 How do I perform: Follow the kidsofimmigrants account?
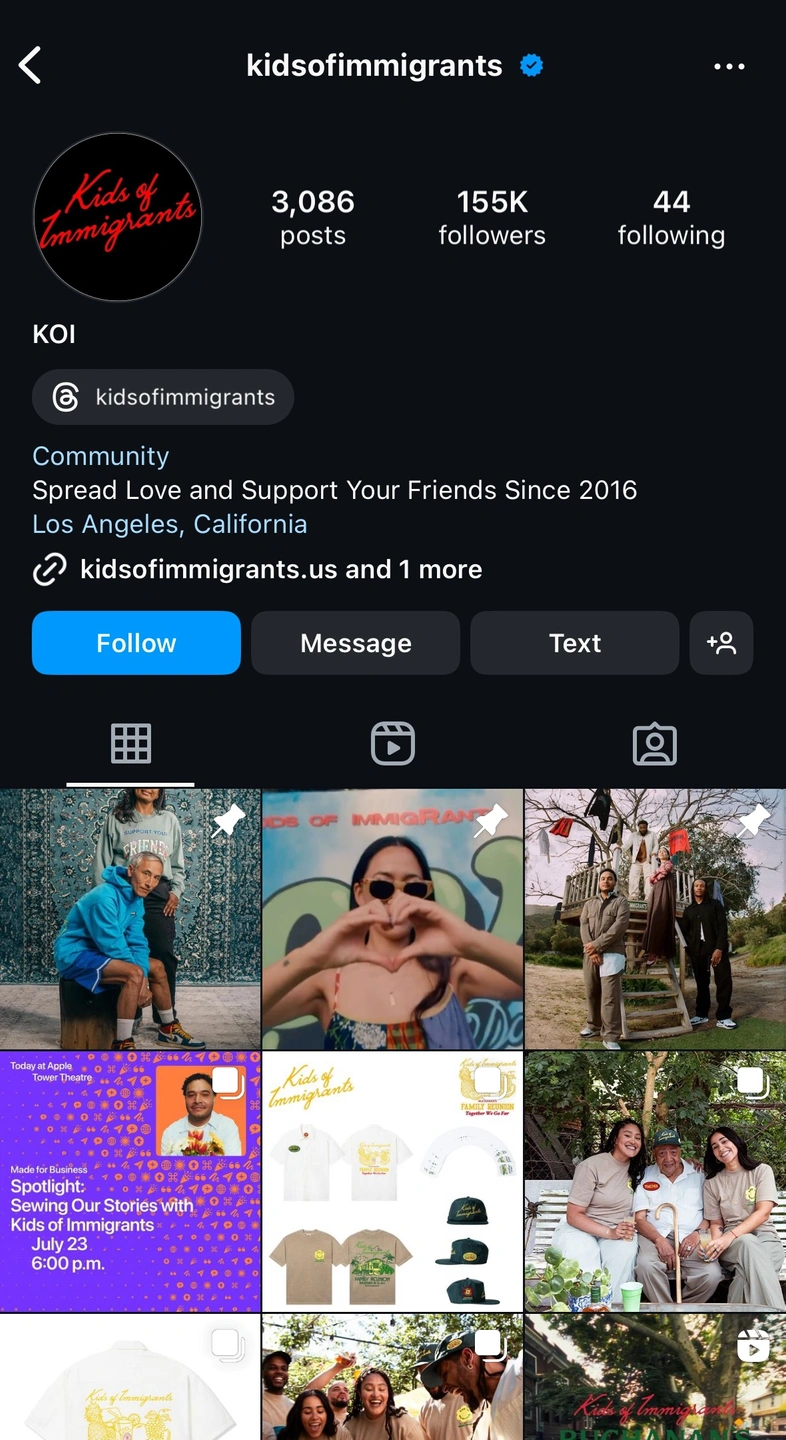click(136, 643)
